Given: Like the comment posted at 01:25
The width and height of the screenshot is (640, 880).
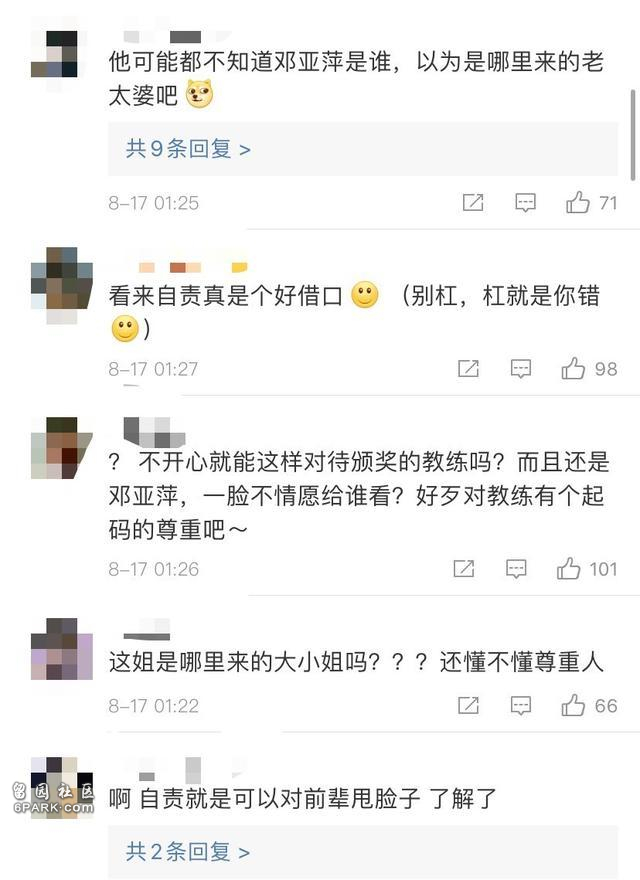Looking at the screenshot, I should click(578, 203).
